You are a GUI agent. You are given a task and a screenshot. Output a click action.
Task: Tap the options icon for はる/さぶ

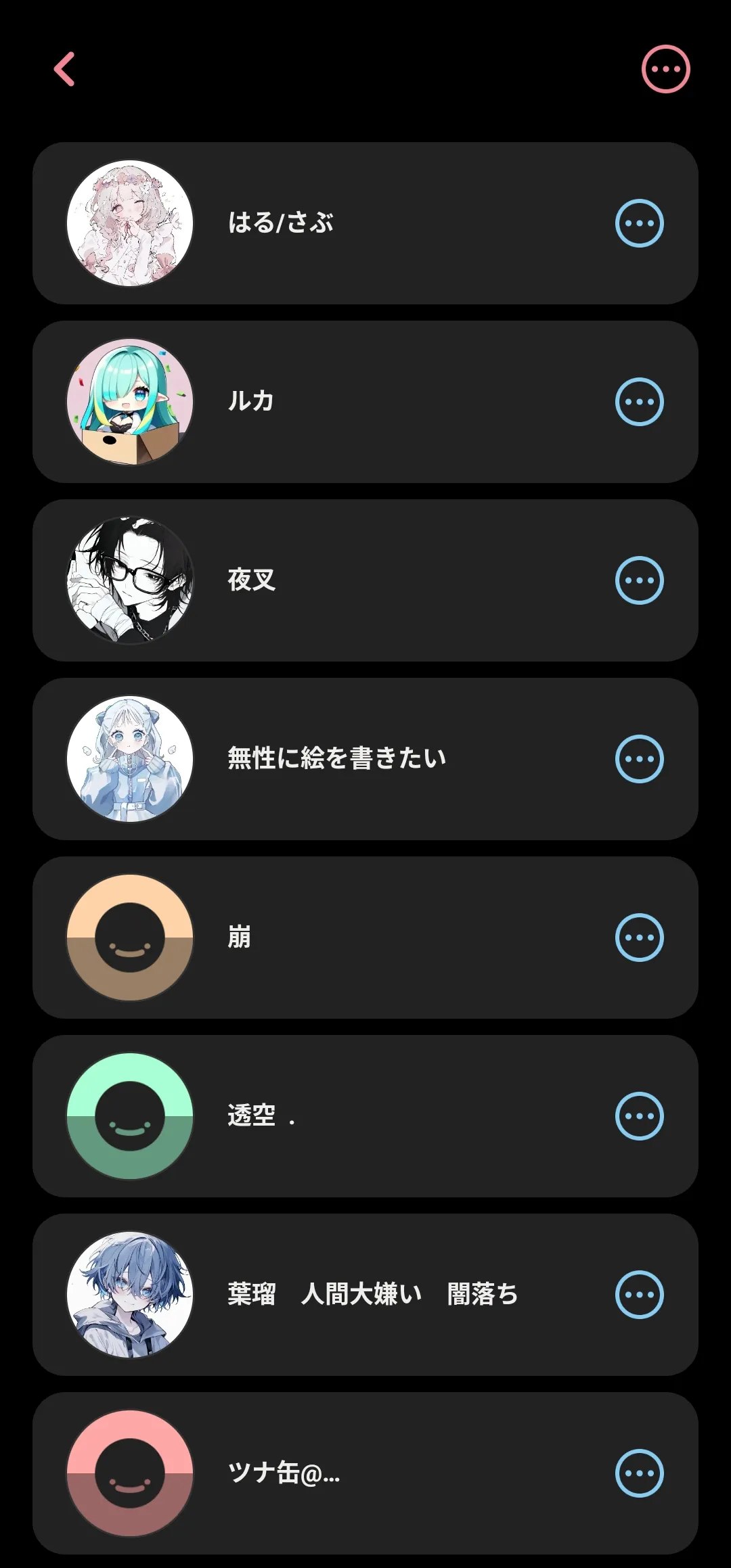tap(640, 223)
